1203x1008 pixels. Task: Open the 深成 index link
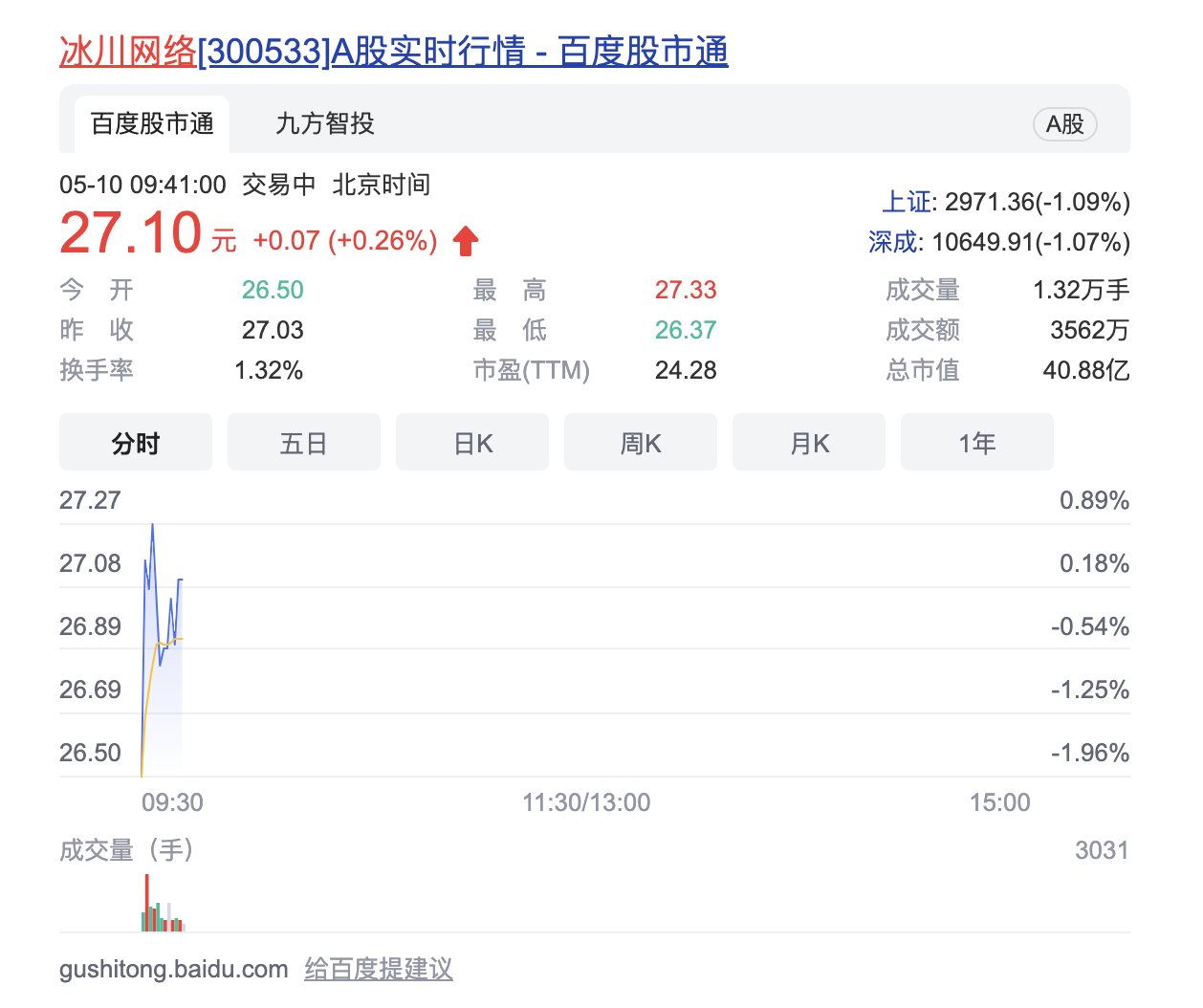892,242
